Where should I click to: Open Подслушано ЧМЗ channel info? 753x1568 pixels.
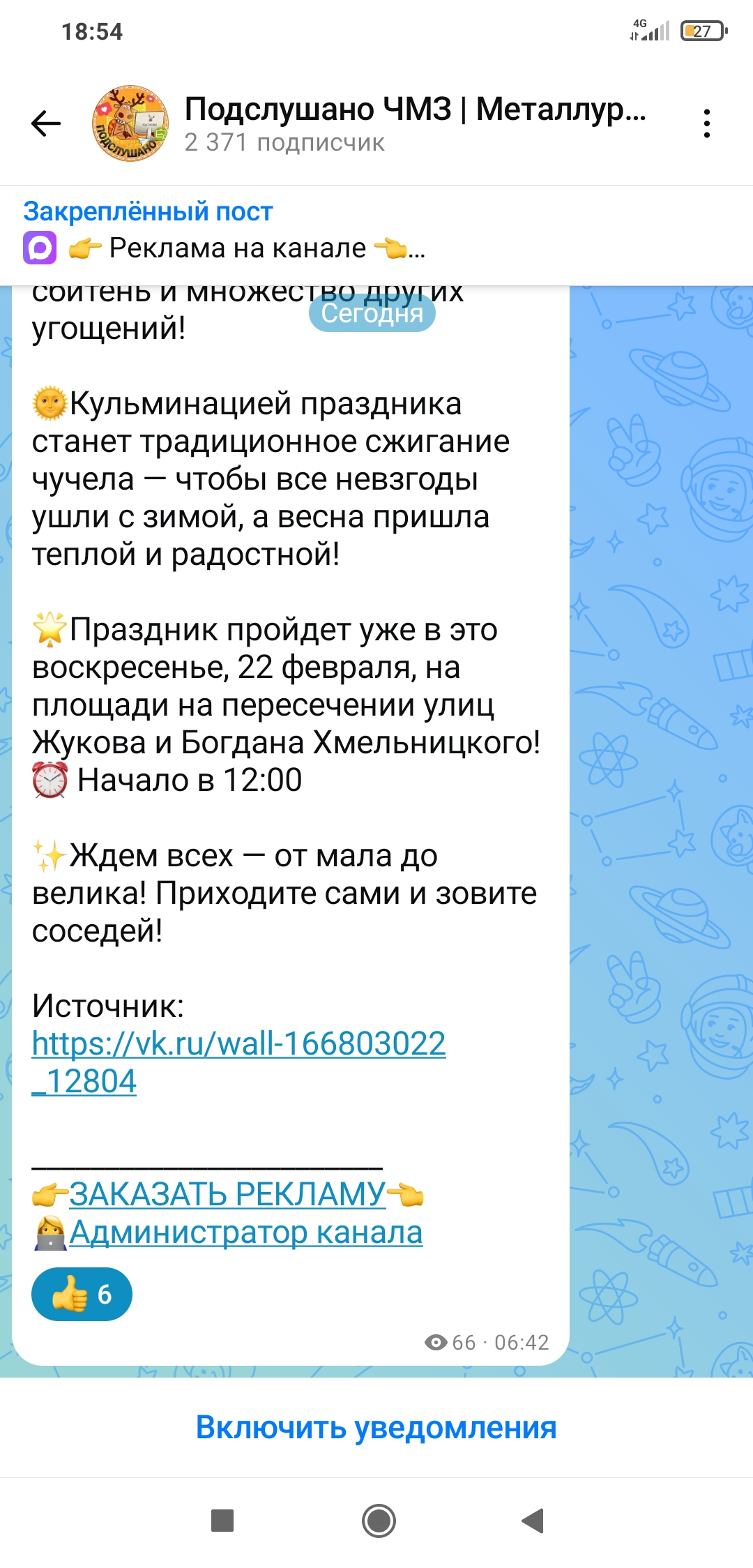point(415,124)
